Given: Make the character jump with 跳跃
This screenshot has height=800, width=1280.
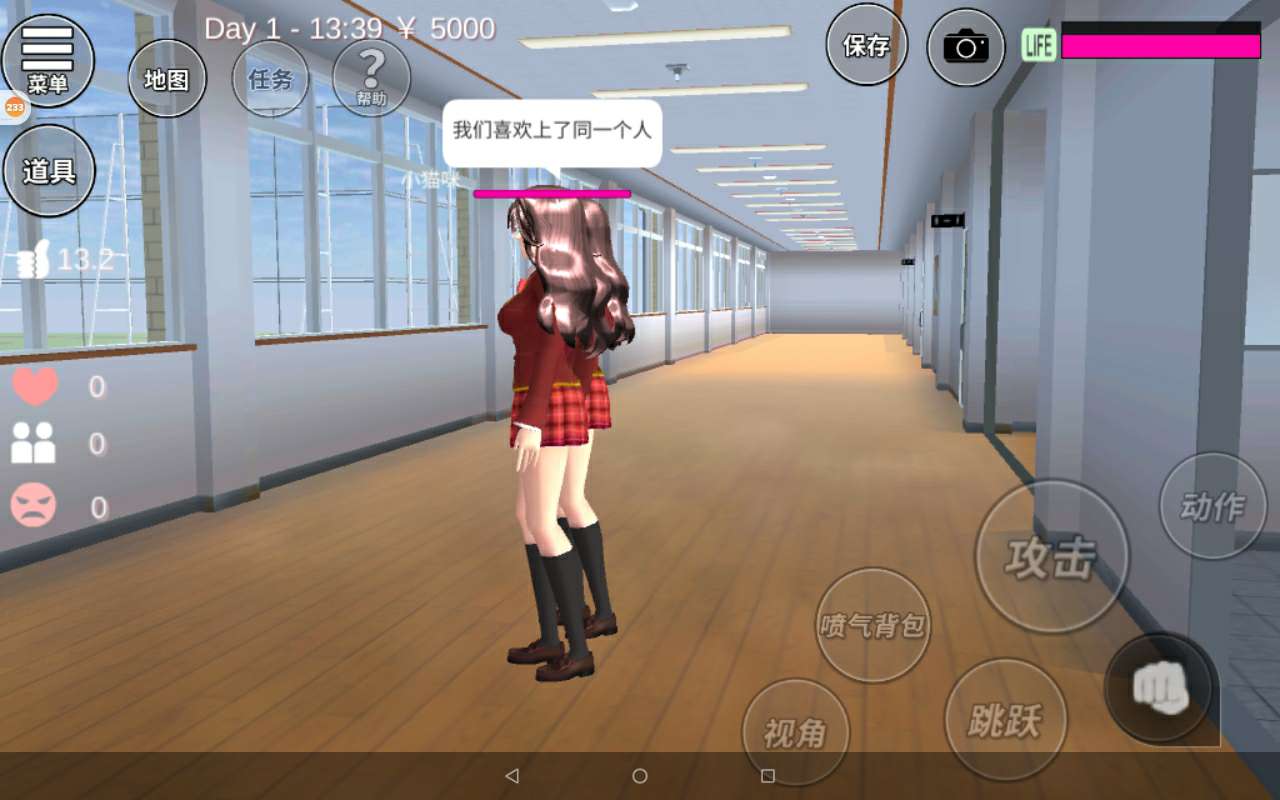Looking at the screenshot, I should [1005, 720].
